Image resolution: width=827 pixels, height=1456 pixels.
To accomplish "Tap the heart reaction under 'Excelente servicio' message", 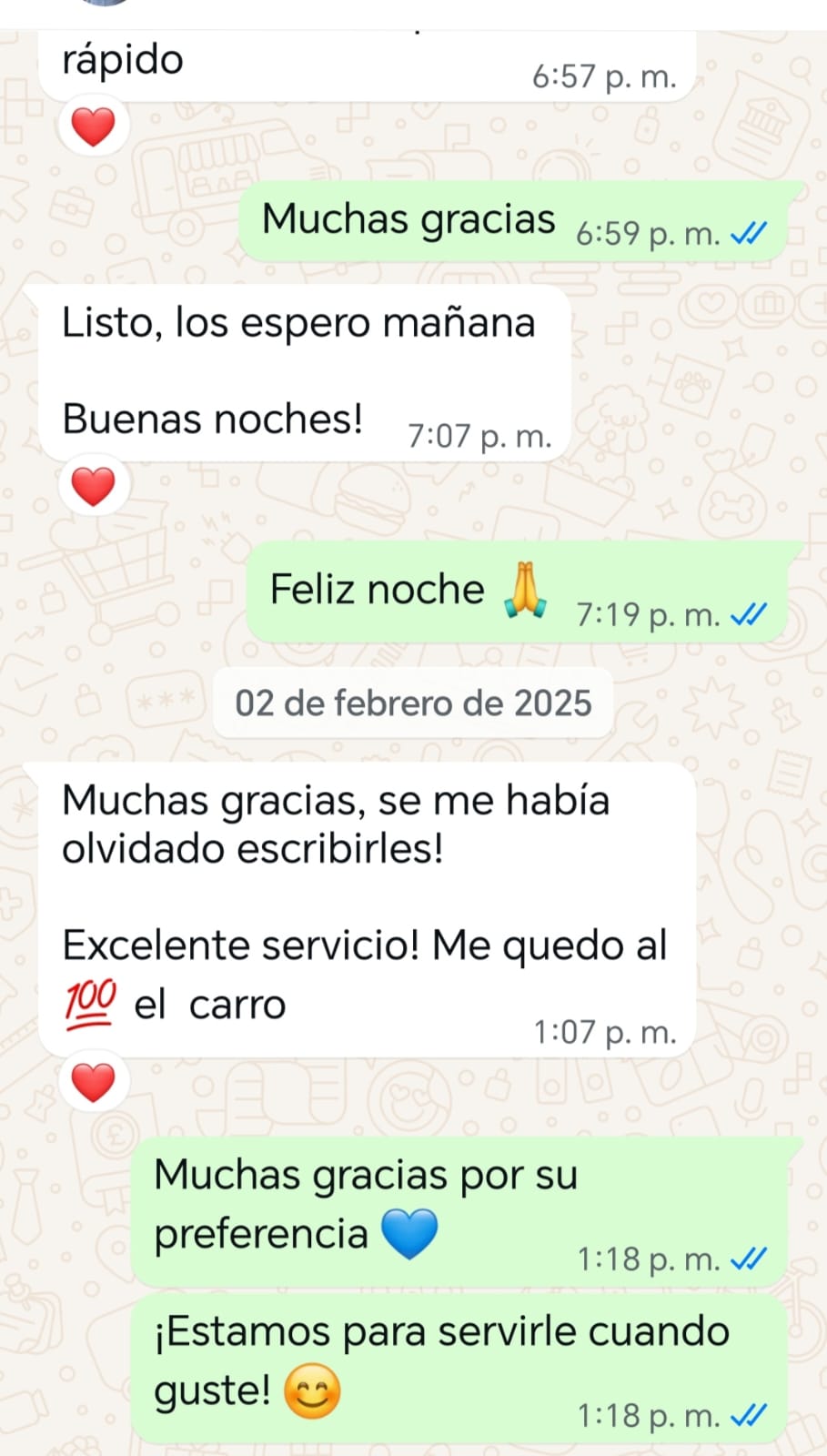I will tap(92, 1081).
